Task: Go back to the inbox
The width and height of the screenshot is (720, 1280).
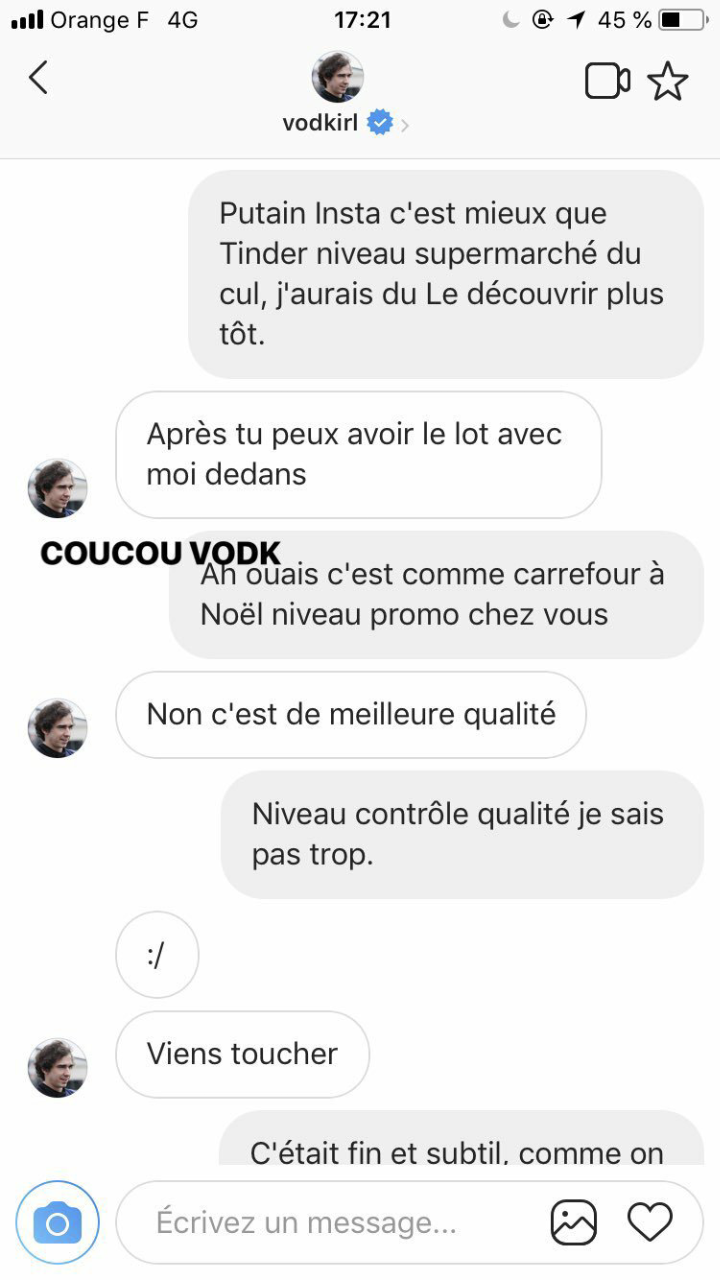Action: pos(38,78)
